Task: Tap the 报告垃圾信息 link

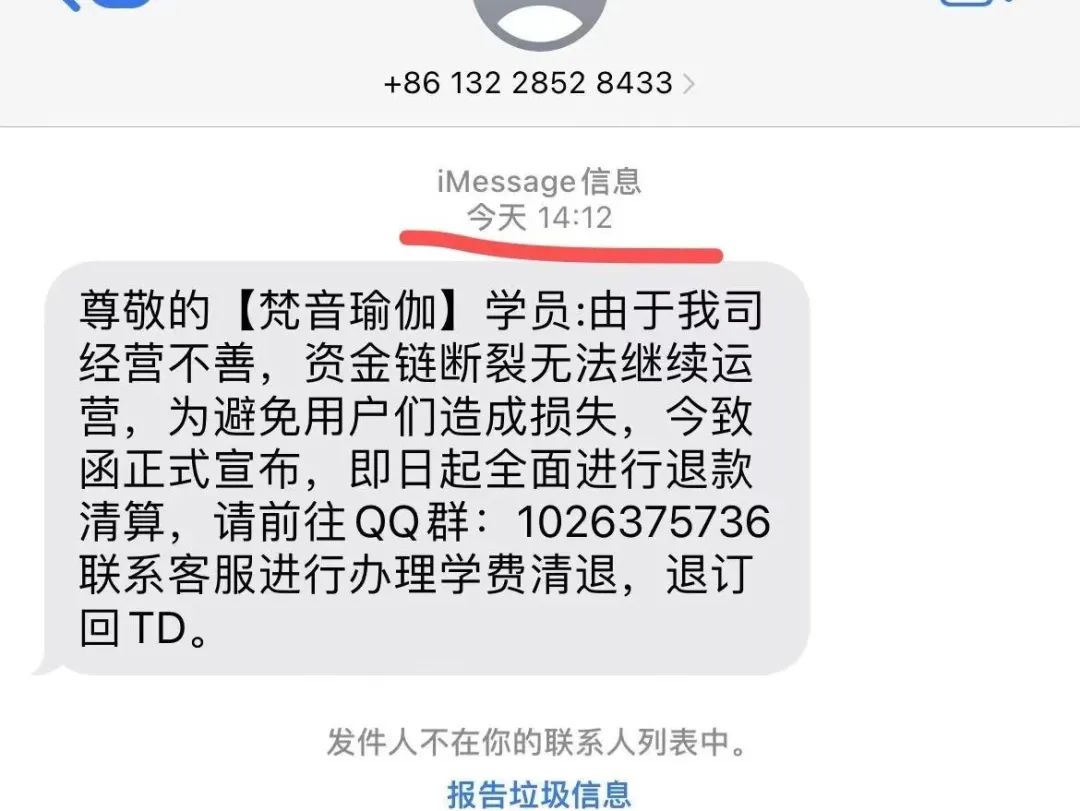Action: [539, 794]
